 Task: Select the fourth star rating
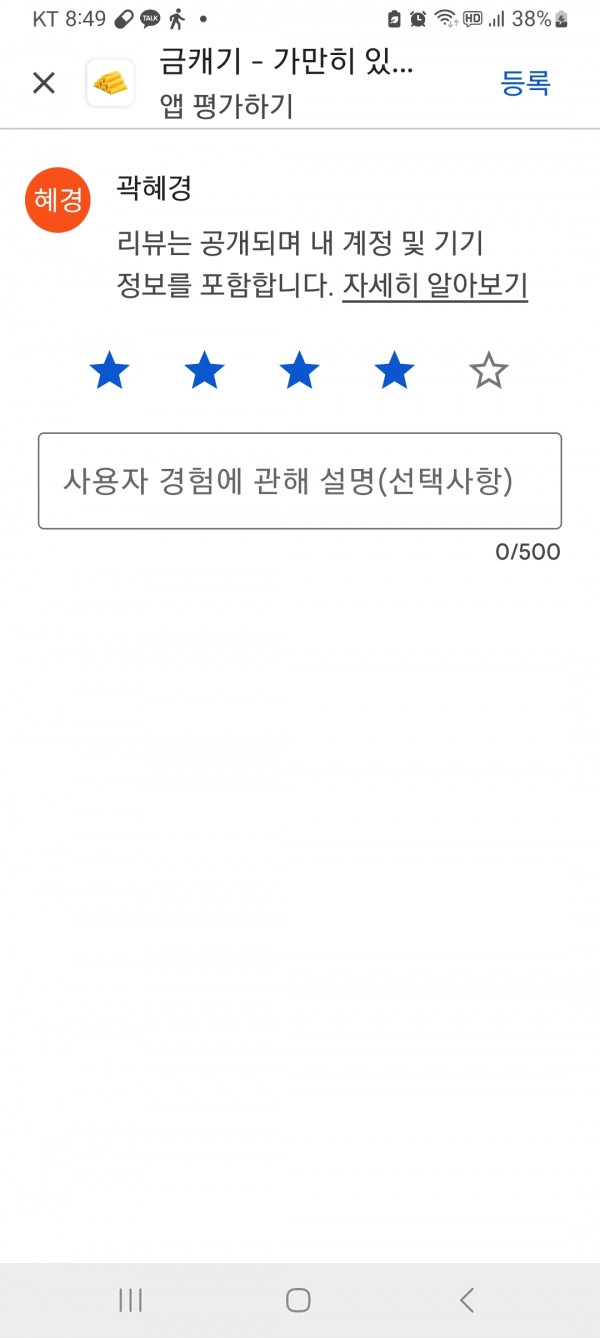pyautogui.click(x=394, y=372)
